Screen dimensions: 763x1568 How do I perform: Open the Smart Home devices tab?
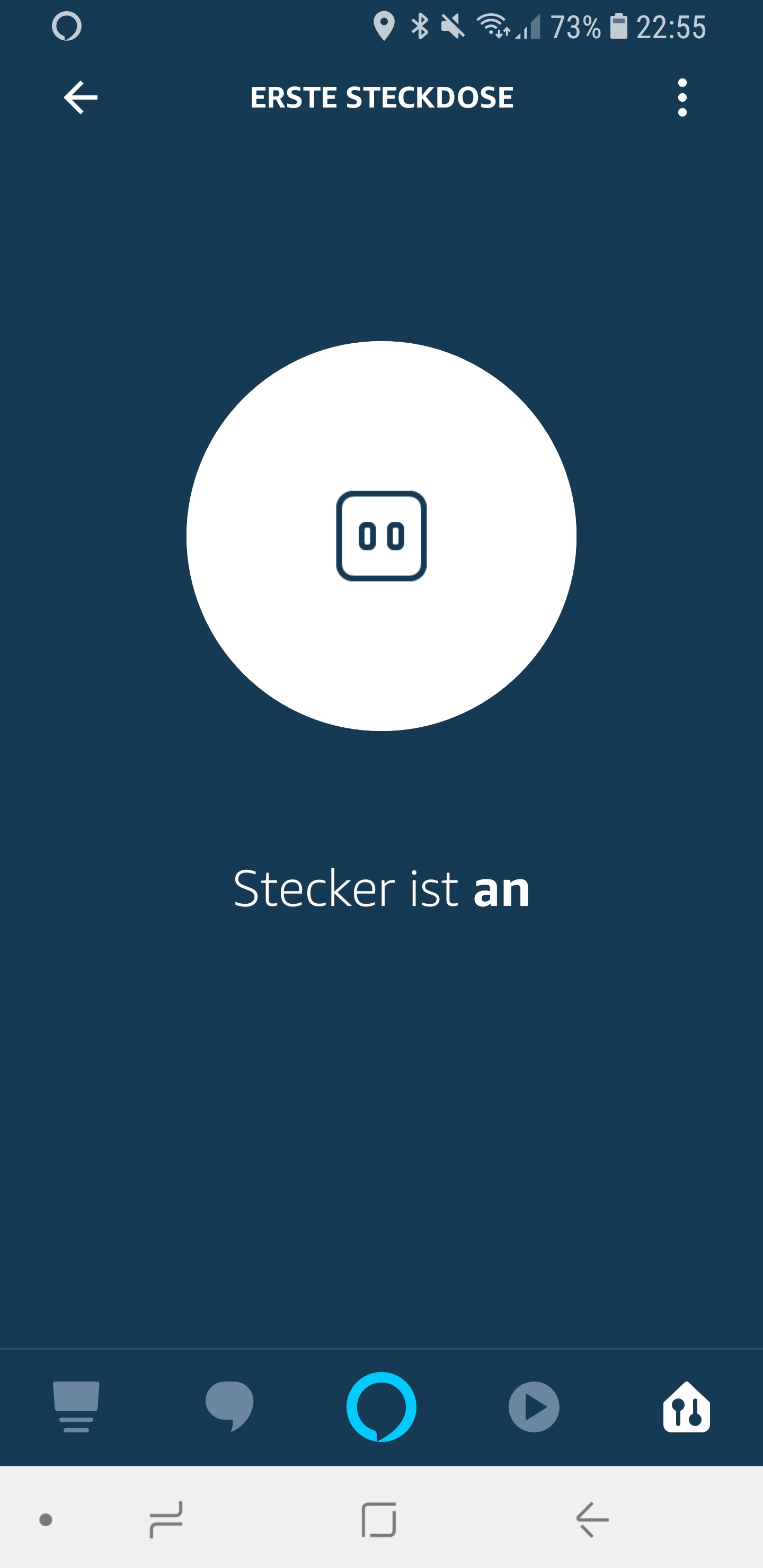click(686, 1406)
